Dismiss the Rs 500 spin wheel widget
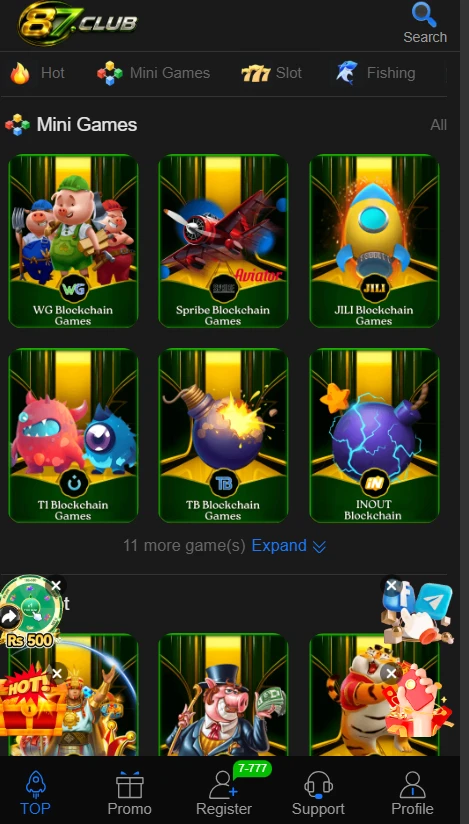 (x=56, y=585)
